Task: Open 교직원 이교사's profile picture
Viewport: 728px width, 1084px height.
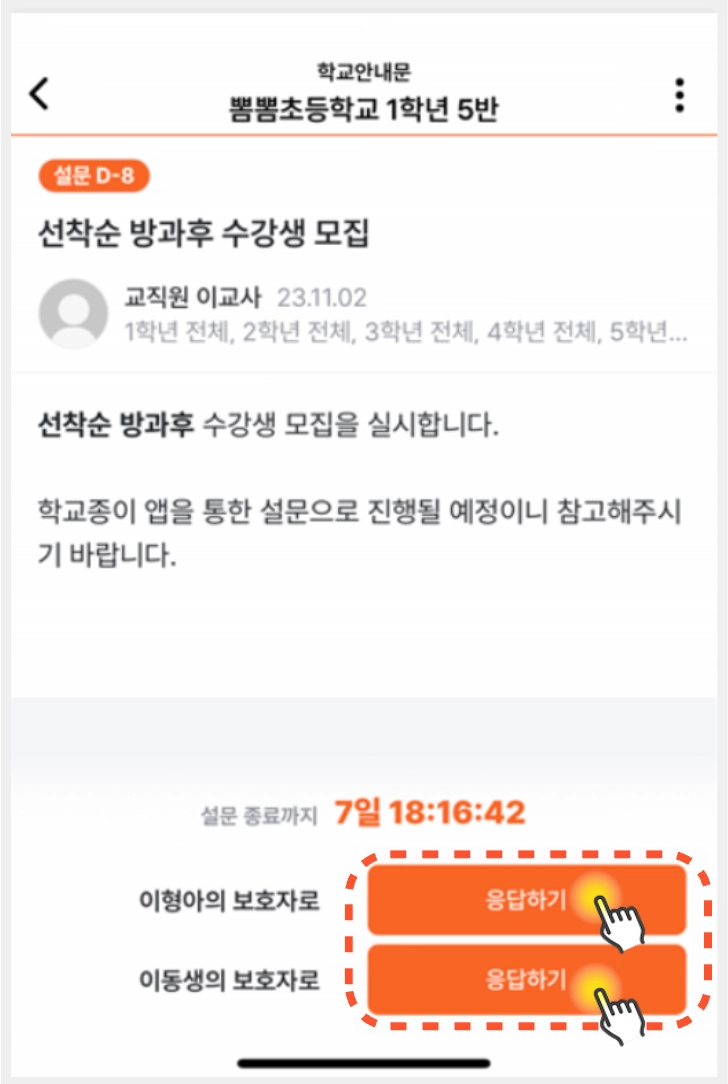Action: pos(73,313)
